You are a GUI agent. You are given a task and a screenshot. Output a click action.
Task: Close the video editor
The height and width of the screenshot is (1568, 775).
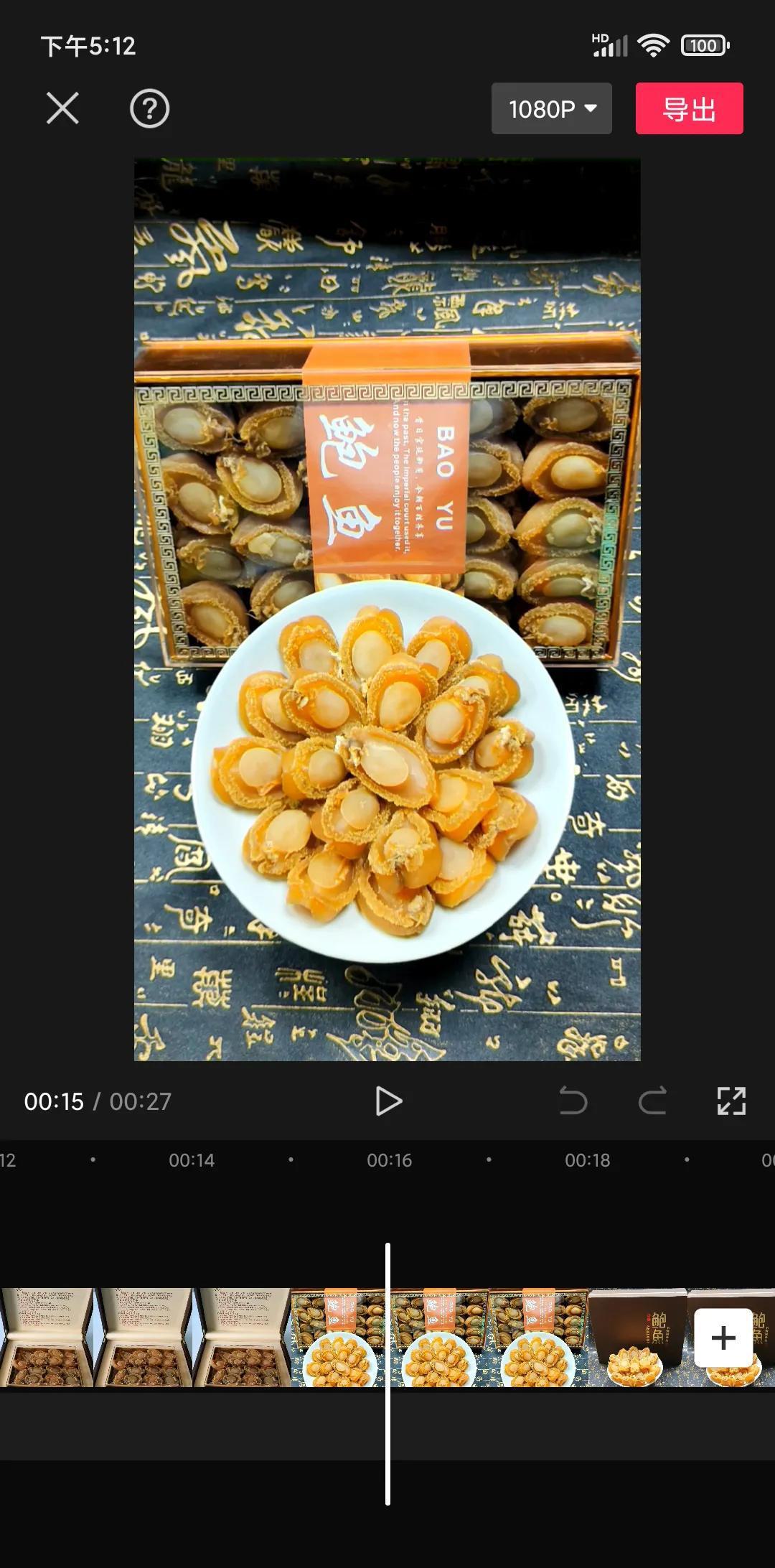62,108
